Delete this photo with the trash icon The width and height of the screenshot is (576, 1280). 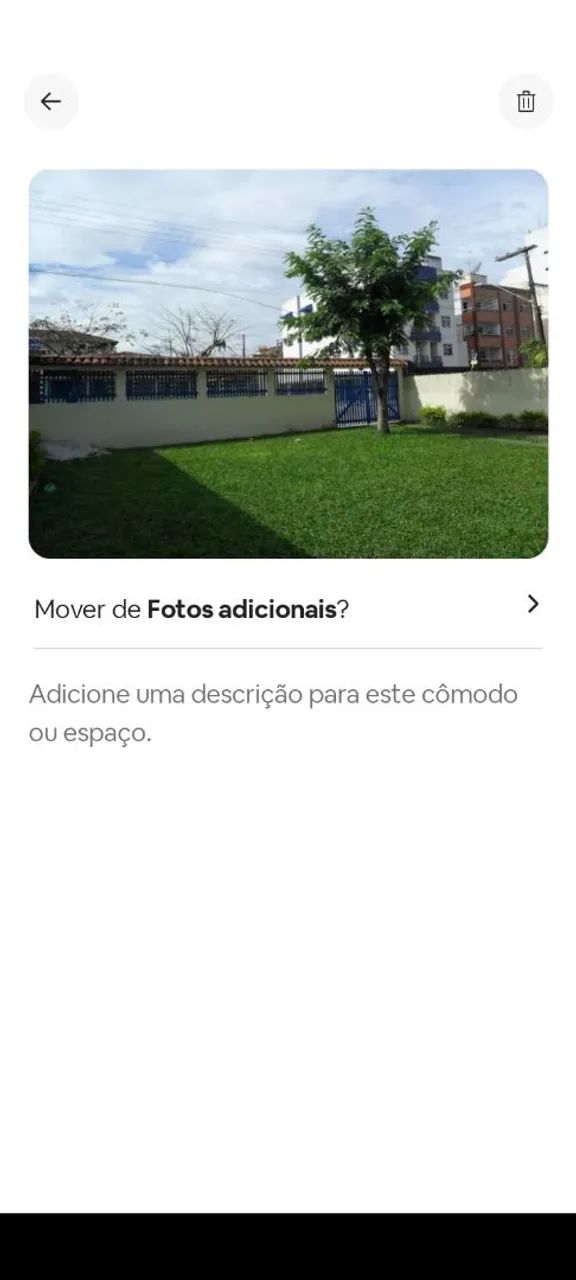point(526,101)
